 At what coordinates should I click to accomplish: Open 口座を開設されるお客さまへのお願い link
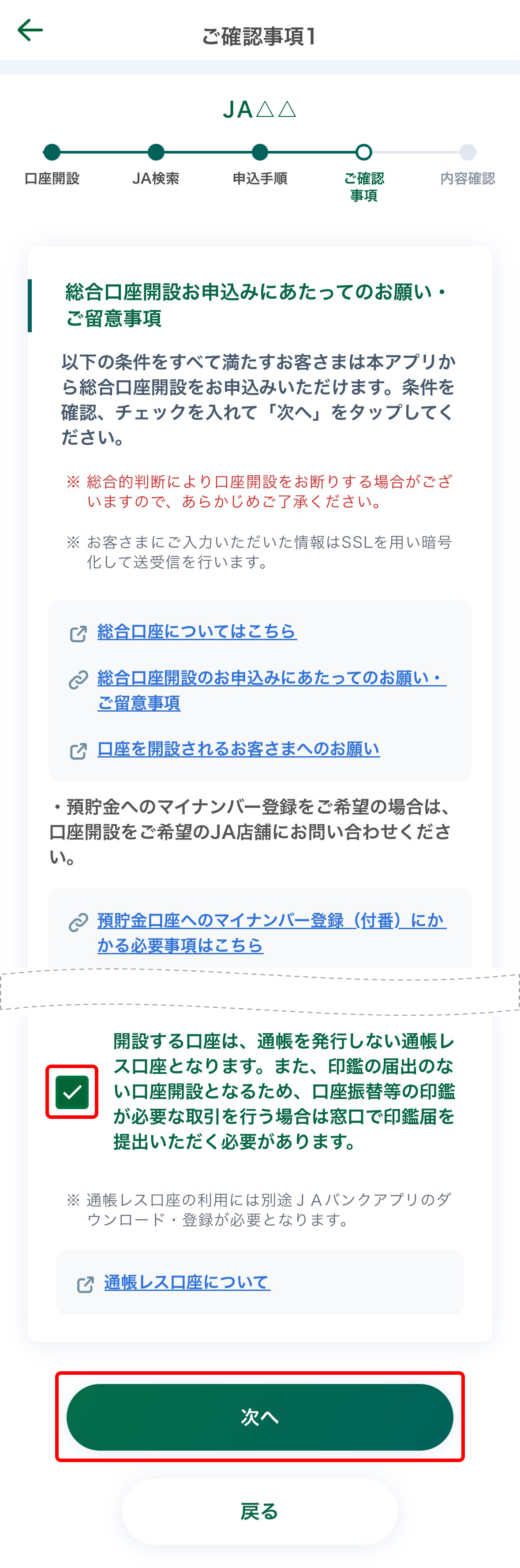(x=238, y=749)
